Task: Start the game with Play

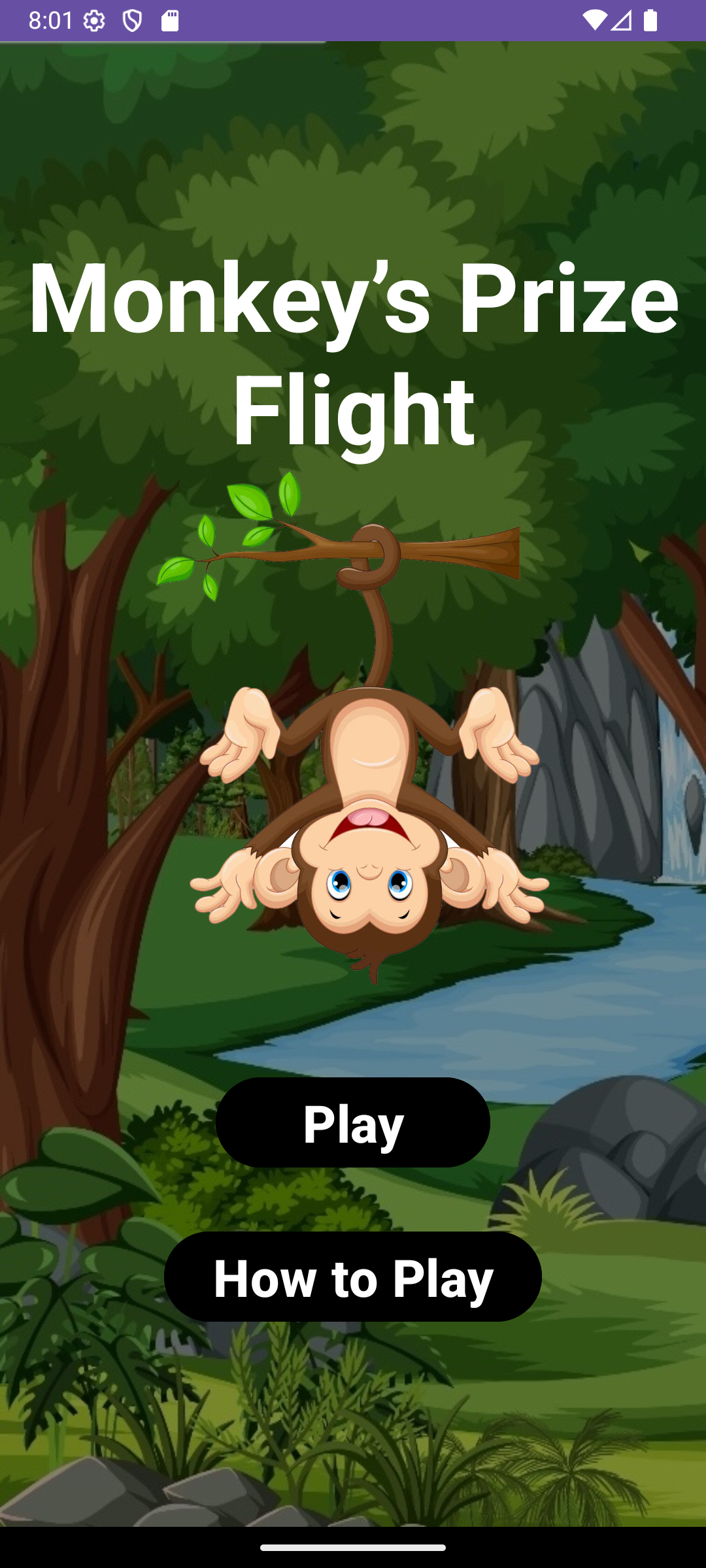Action: [353, 1122]
